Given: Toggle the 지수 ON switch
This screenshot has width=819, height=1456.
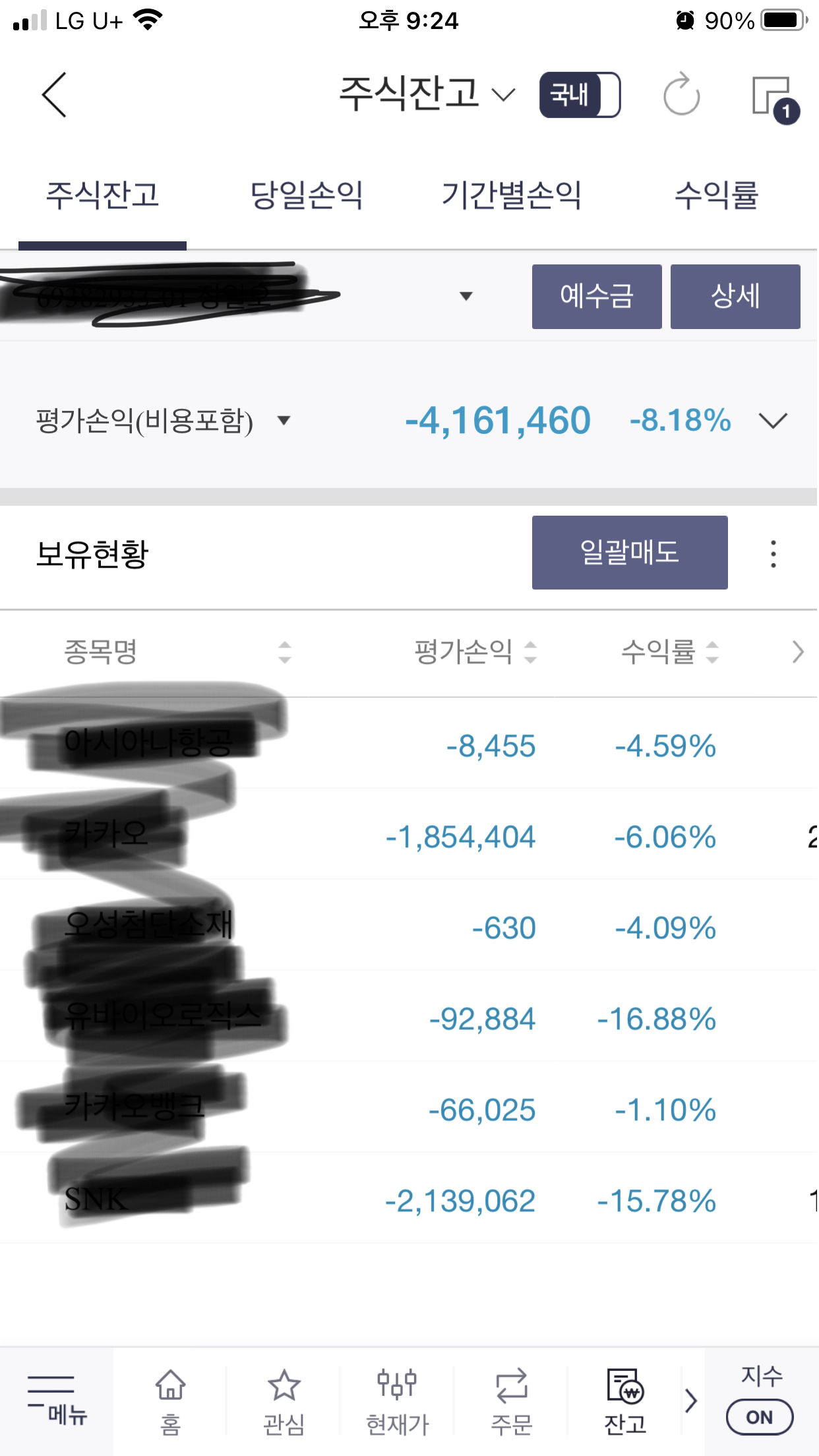Looking at the screenshot, I should click(760, 1416).
